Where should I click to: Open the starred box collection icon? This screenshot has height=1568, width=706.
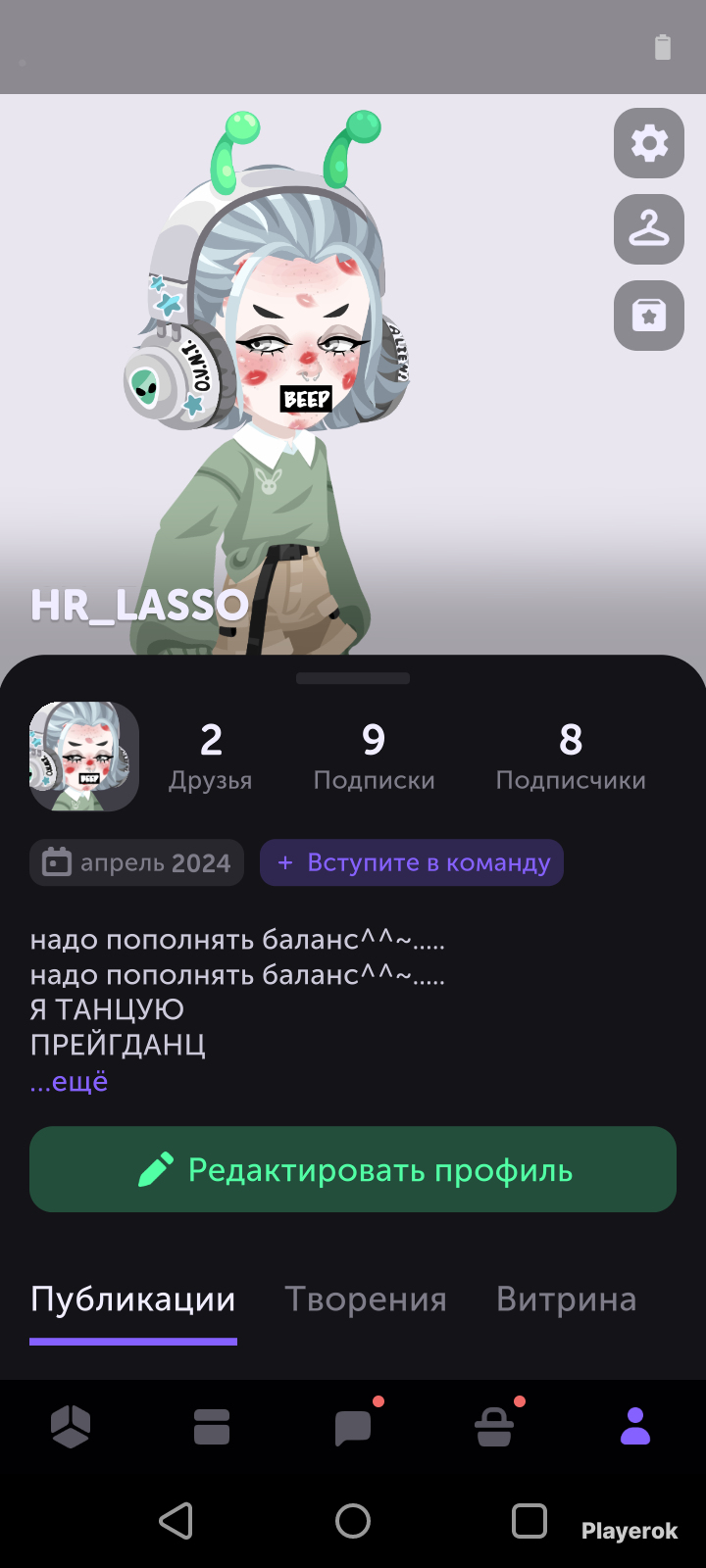point(649,316)
